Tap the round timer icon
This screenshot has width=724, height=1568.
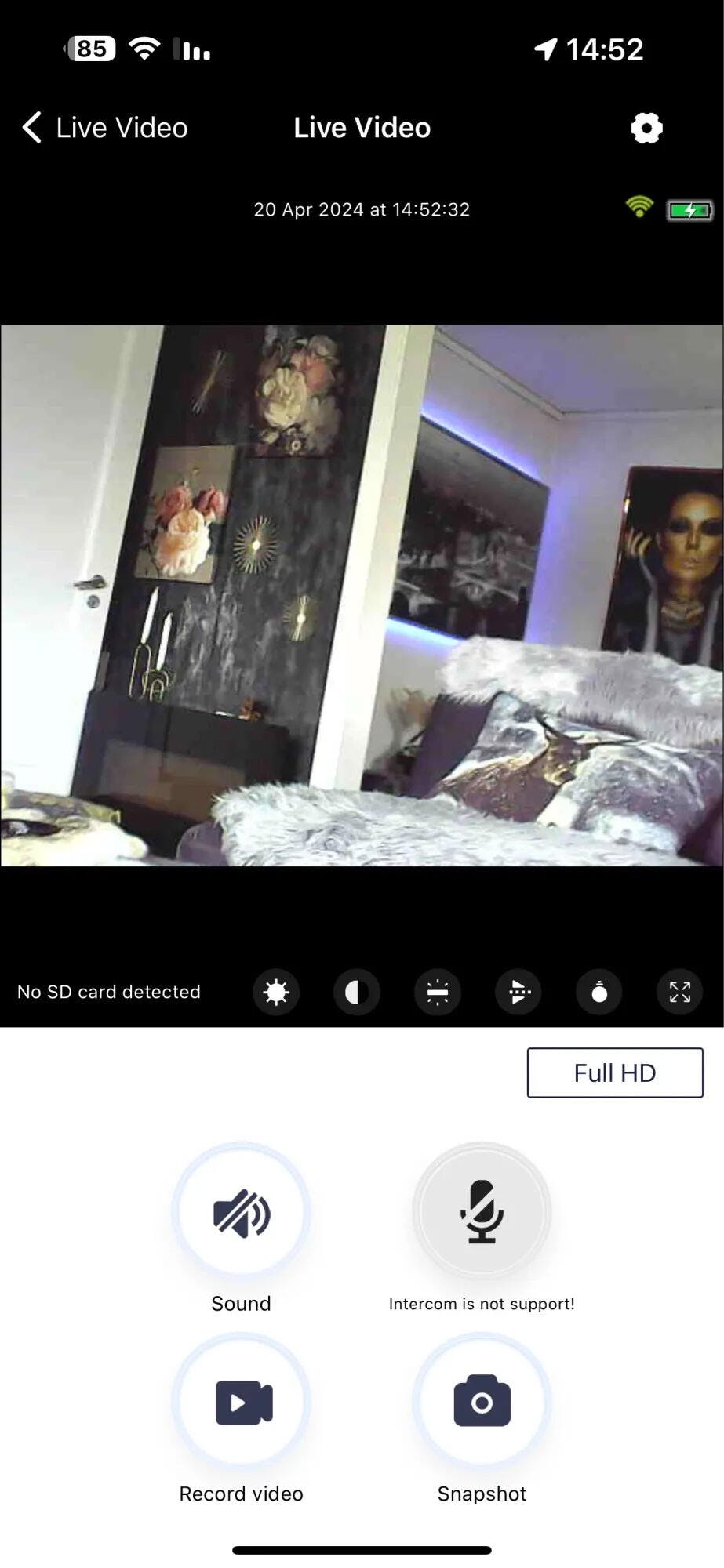pyautogui.click(x=599, y=993)
